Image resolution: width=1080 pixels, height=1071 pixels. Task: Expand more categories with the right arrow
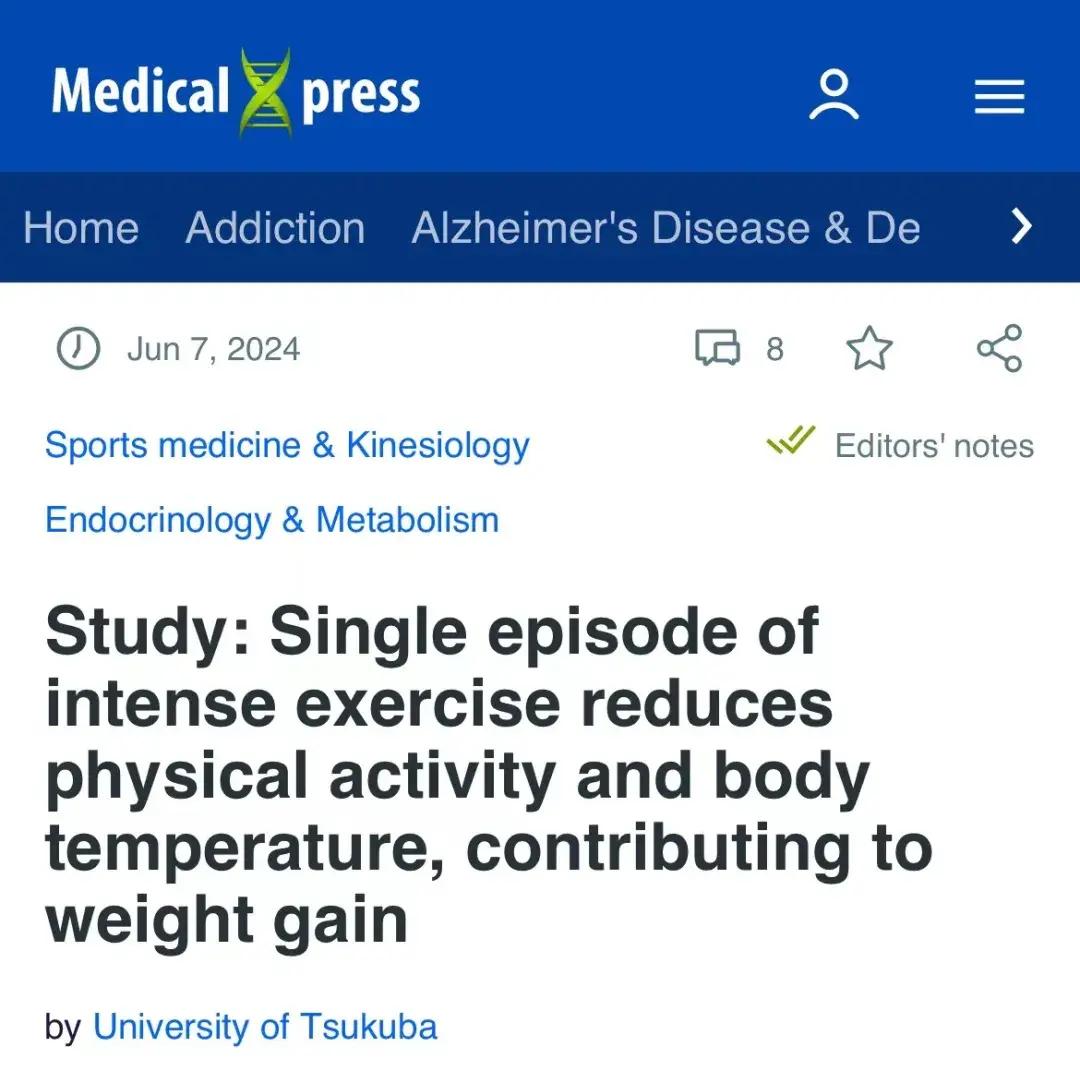(x=1020, y=227)
